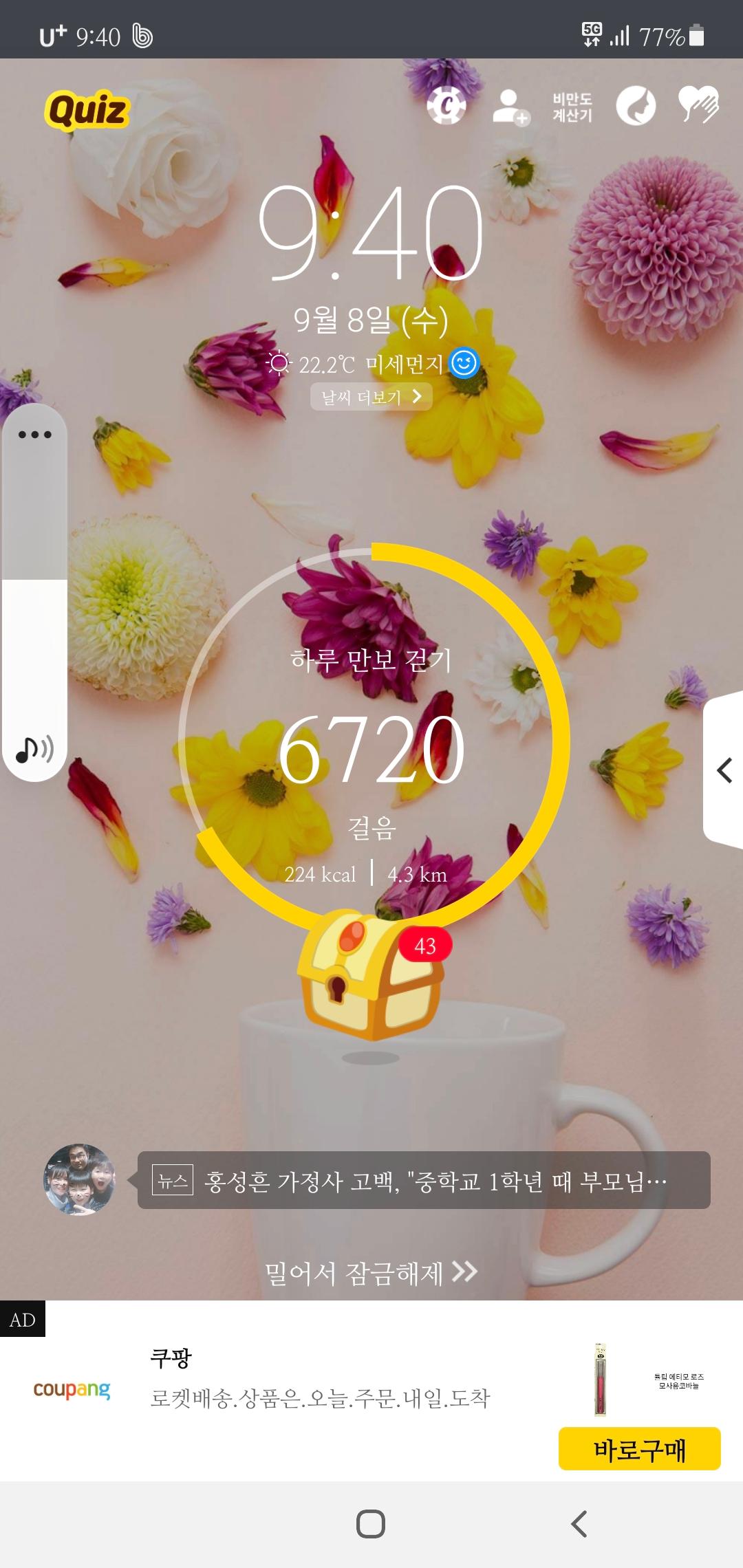Open 날씨 더보기 weather details

click(371, 397)
